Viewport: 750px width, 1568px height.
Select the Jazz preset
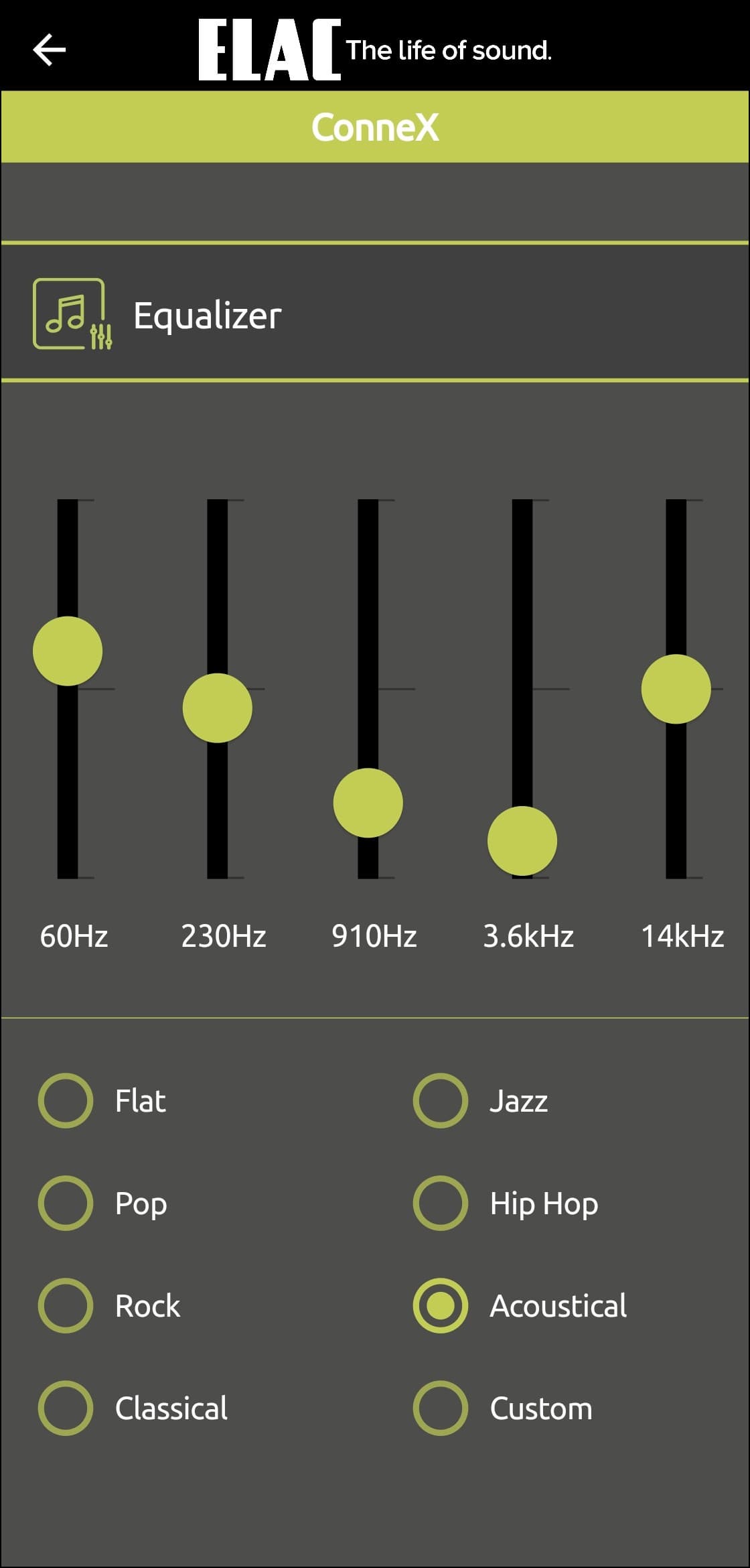(x=440, y=1100)
